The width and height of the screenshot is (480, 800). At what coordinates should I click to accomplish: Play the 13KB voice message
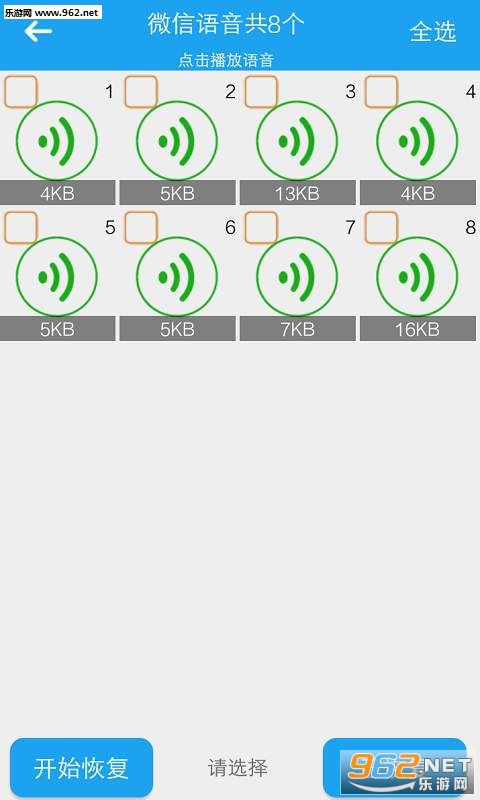click(297, 141)
